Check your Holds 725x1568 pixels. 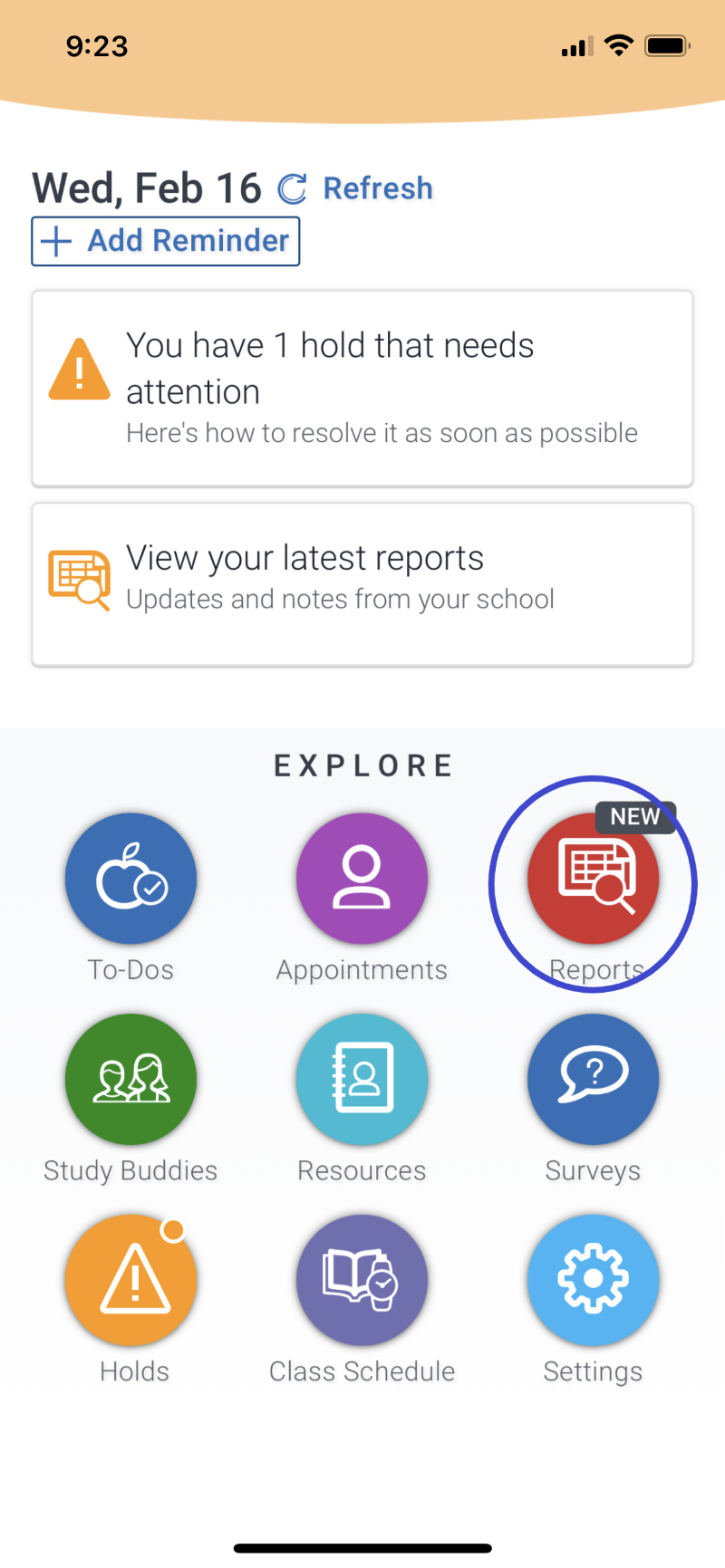coord(130,1281)
